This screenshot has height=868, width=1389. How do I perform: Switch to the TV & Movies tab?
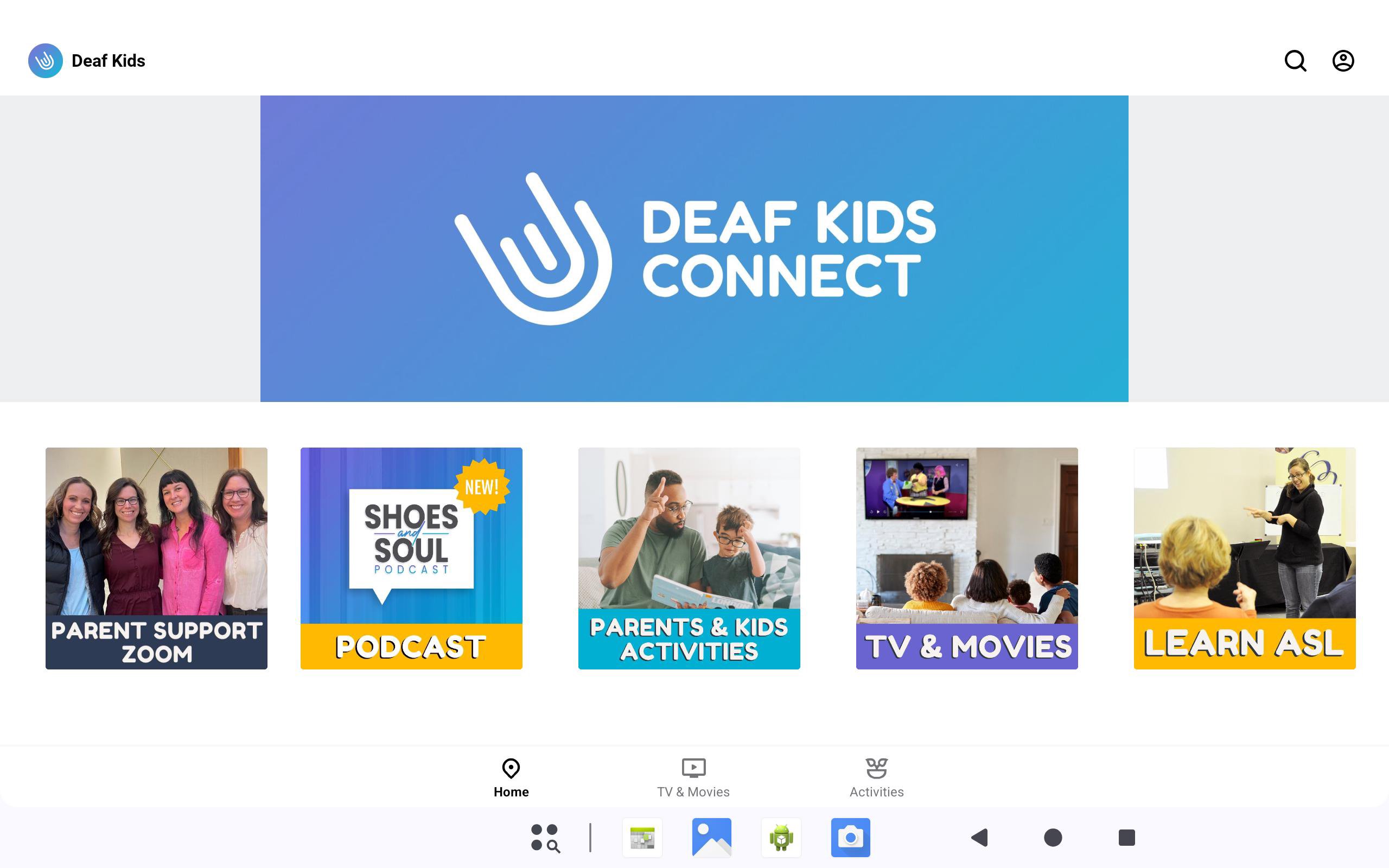tap(693, 777)
